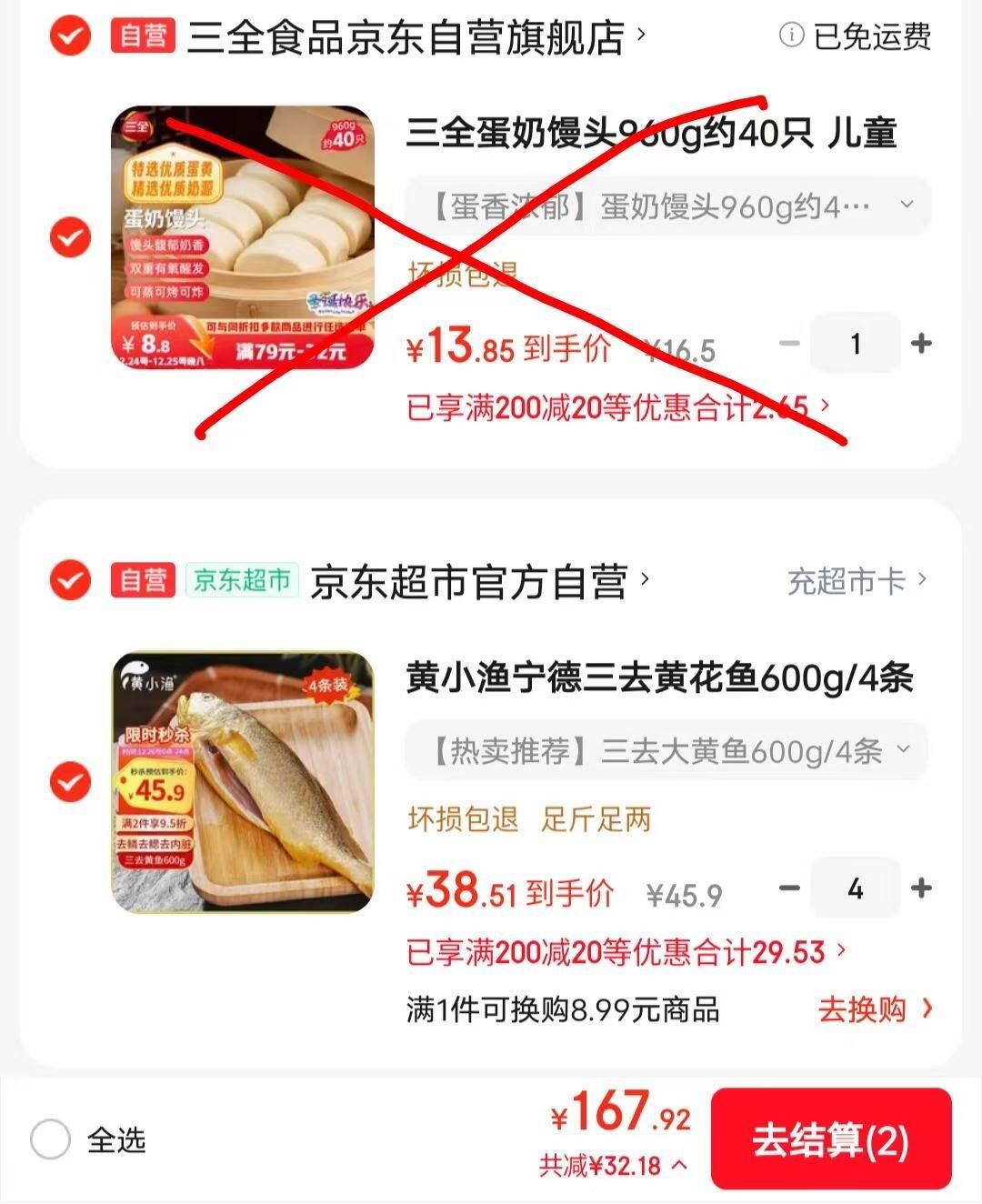982x1204 pixels.
Task: Deselect the 三全蛋奶馒头 item checkbox
Action: click(x=70, y=237)
